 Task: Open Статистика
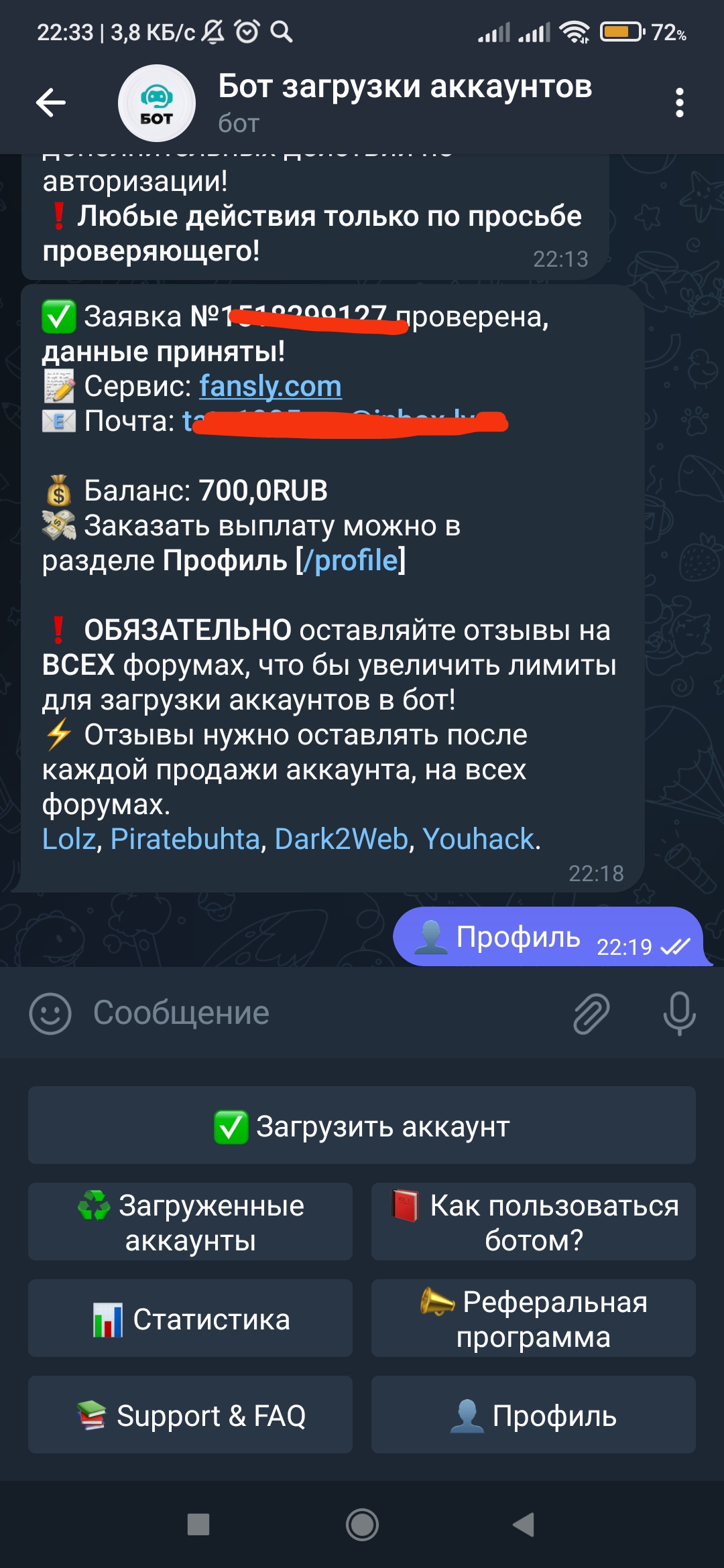coord(190,1319)
